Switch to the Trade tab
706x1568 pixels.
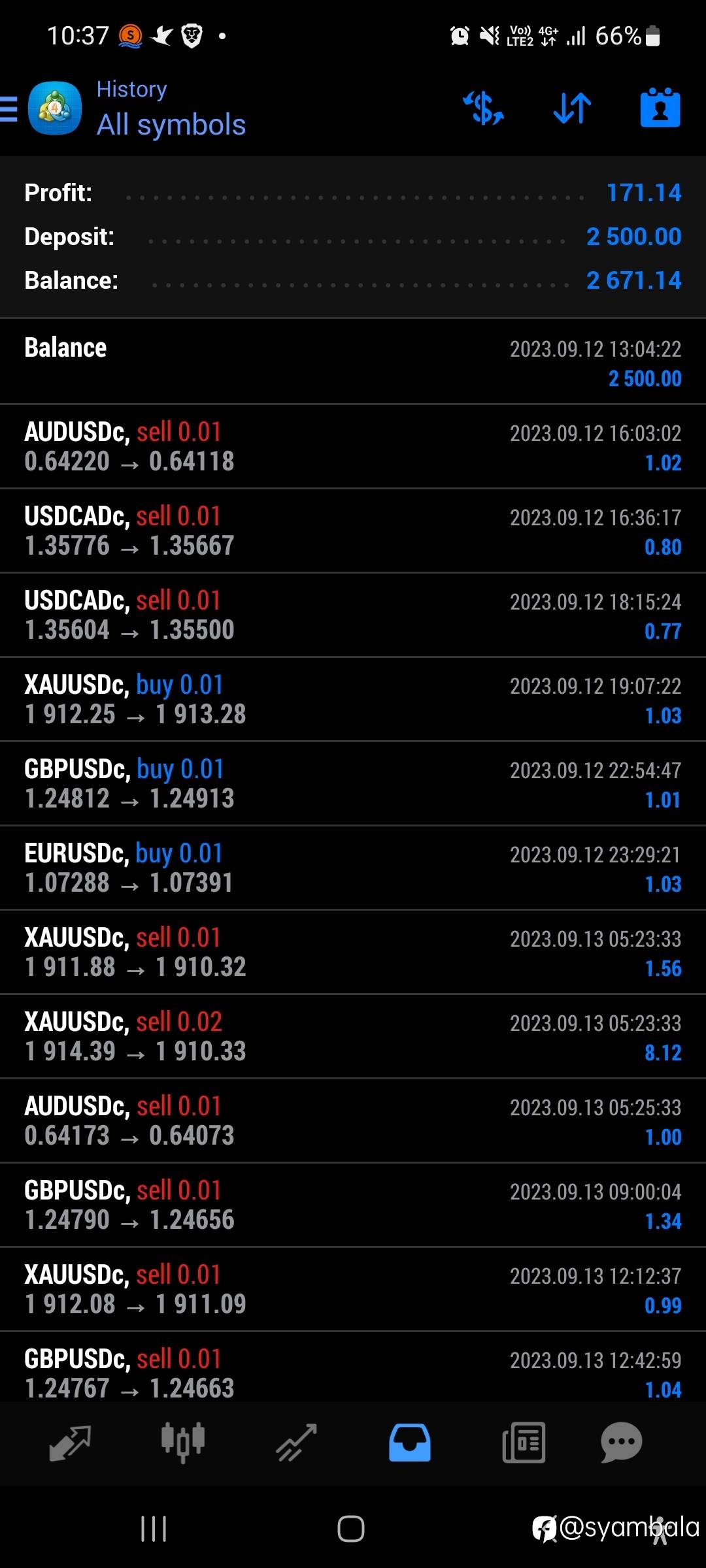tap(296, 1442)
